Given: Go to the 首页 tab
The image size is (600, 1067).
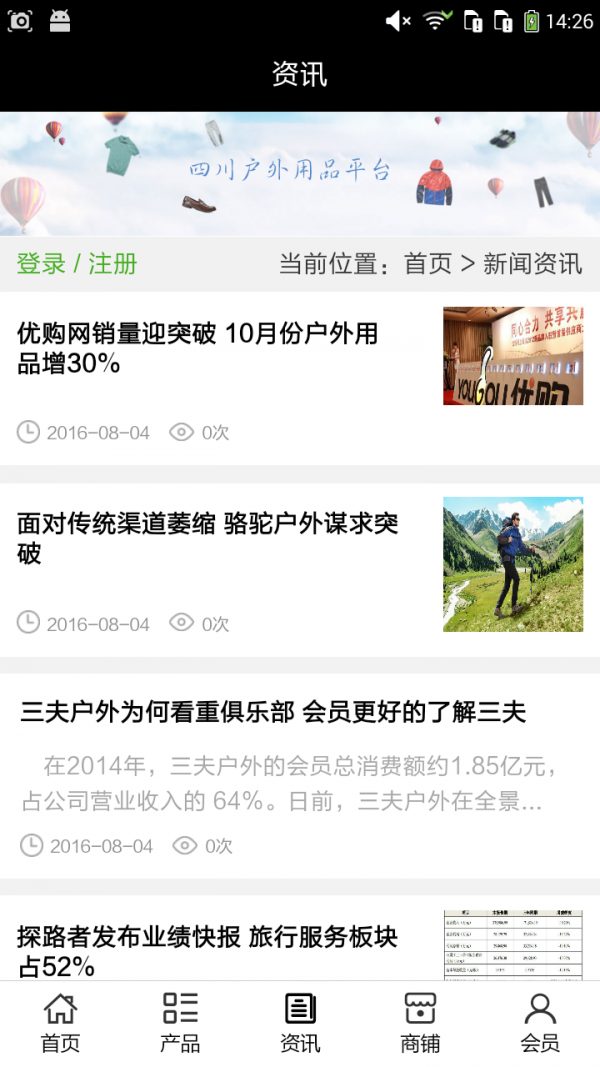Looking at the screenshot, I should tap(60, 1023).
